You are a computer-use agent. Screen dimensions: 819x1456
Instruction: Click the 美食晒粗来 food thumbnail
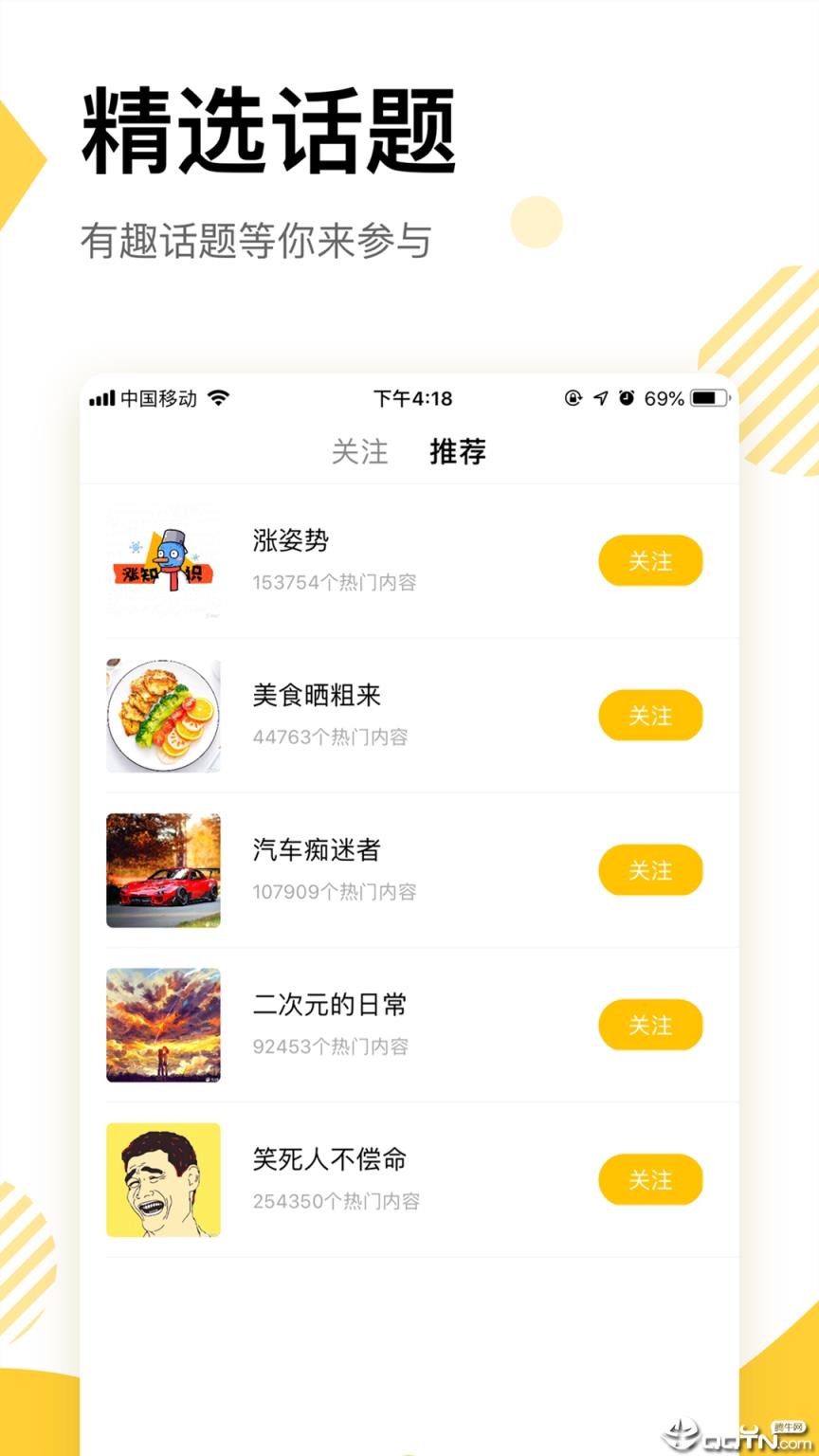(163, 716)
